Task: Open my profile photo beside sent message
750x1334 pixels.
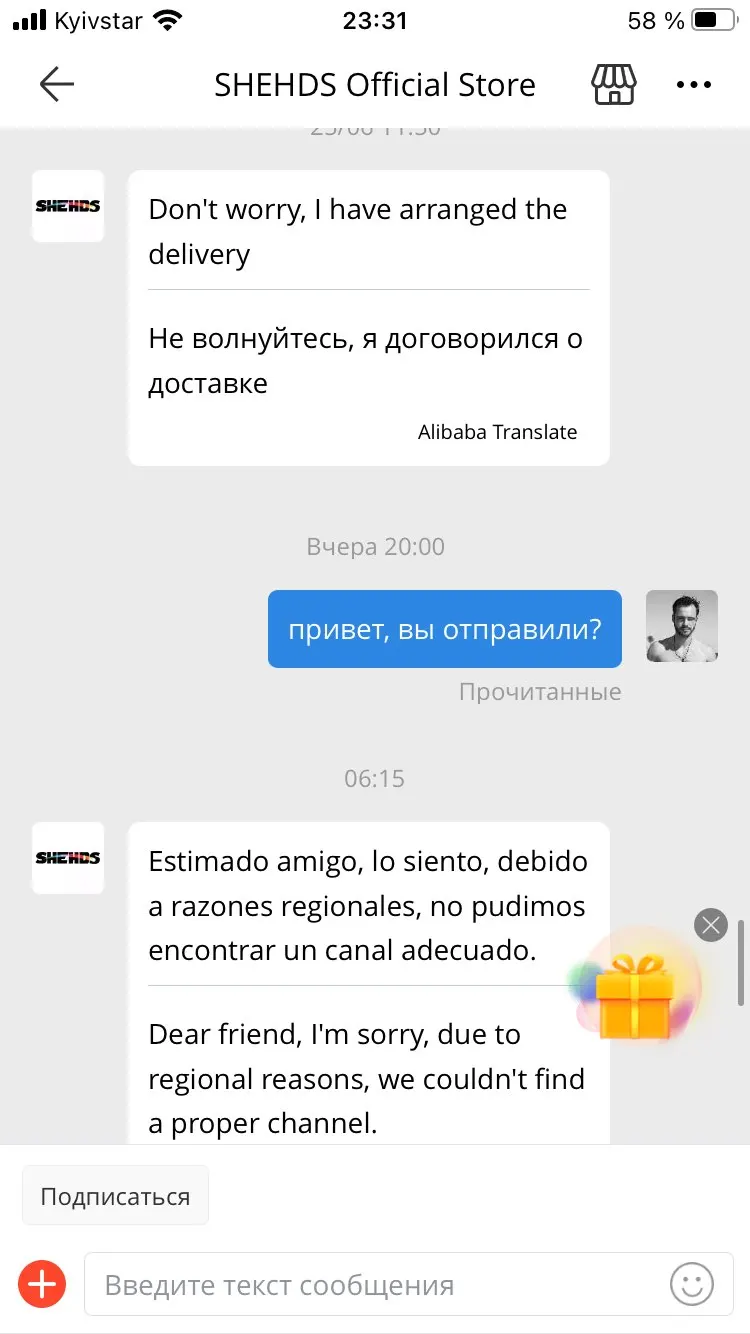Action: (682, 627)
